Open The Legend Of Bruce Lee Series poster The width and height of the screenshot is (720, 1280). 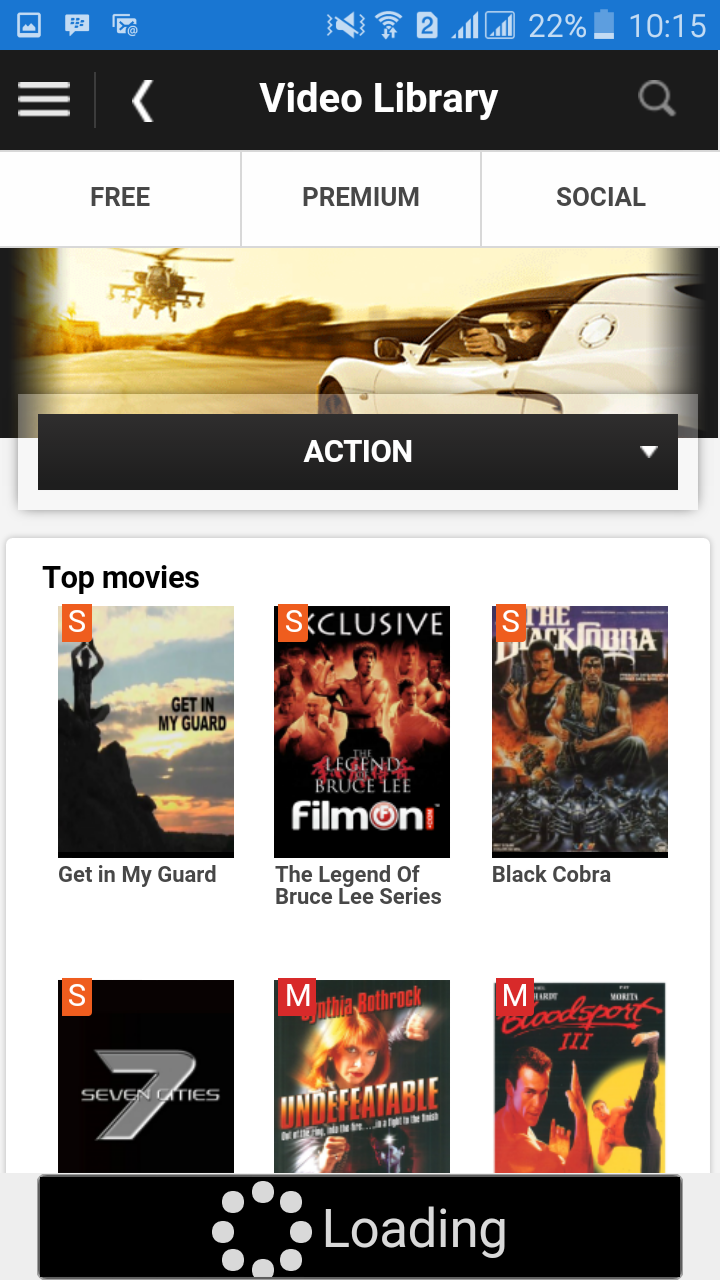361,731
